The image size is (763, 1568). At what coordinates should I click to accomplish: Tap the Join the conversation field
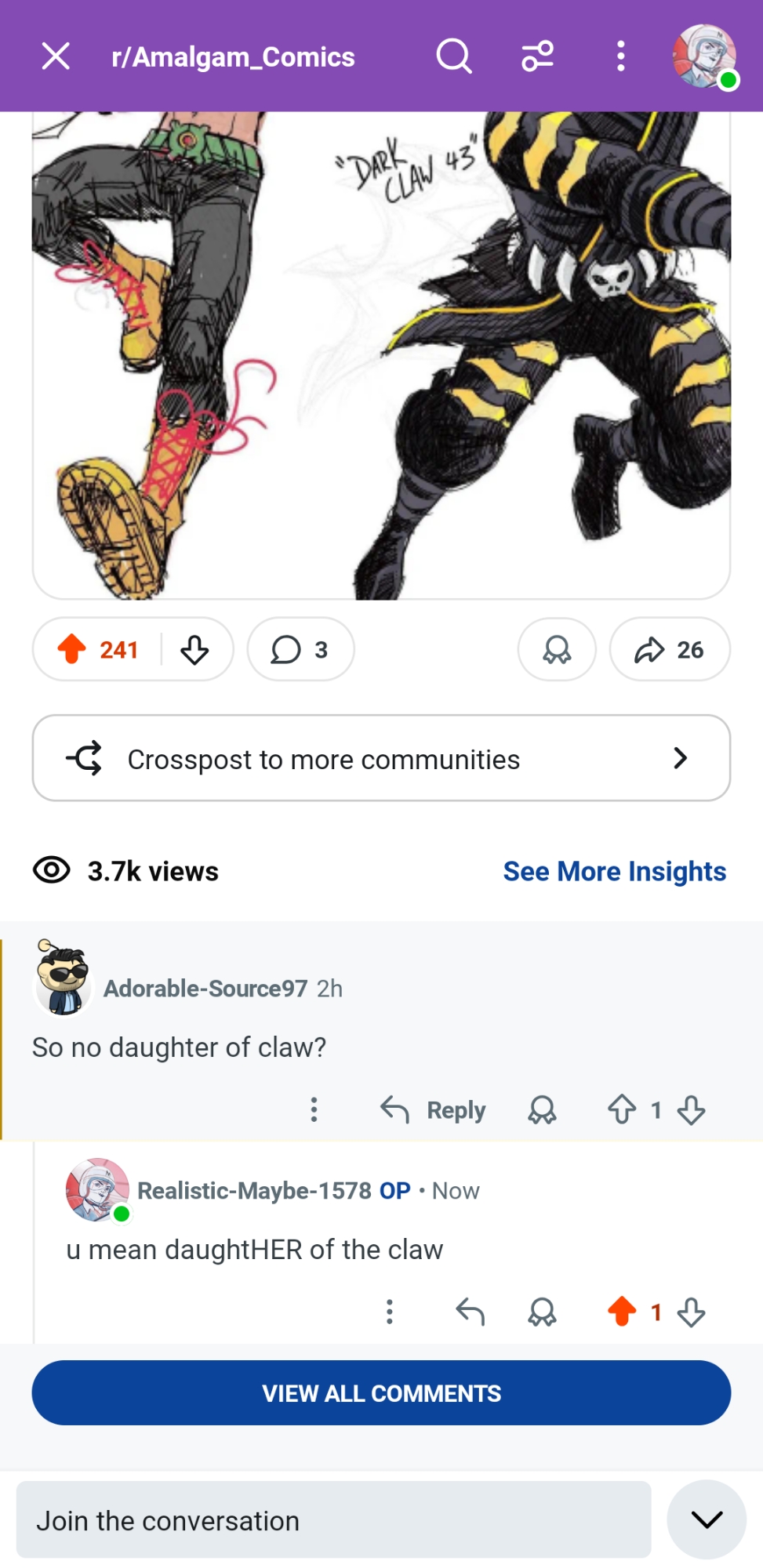(x=333, y=1520)
